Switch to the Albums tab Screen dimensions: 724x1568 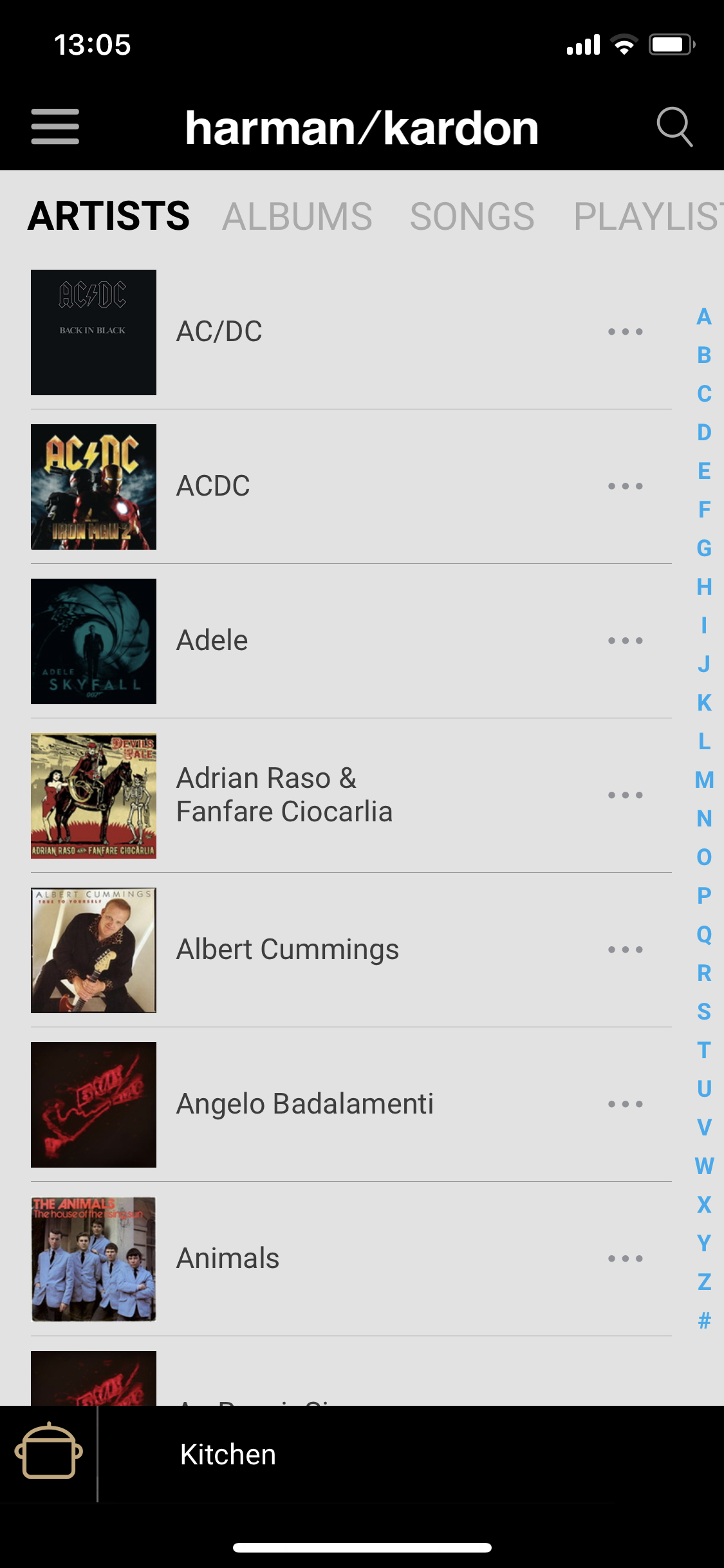(297, 216)
